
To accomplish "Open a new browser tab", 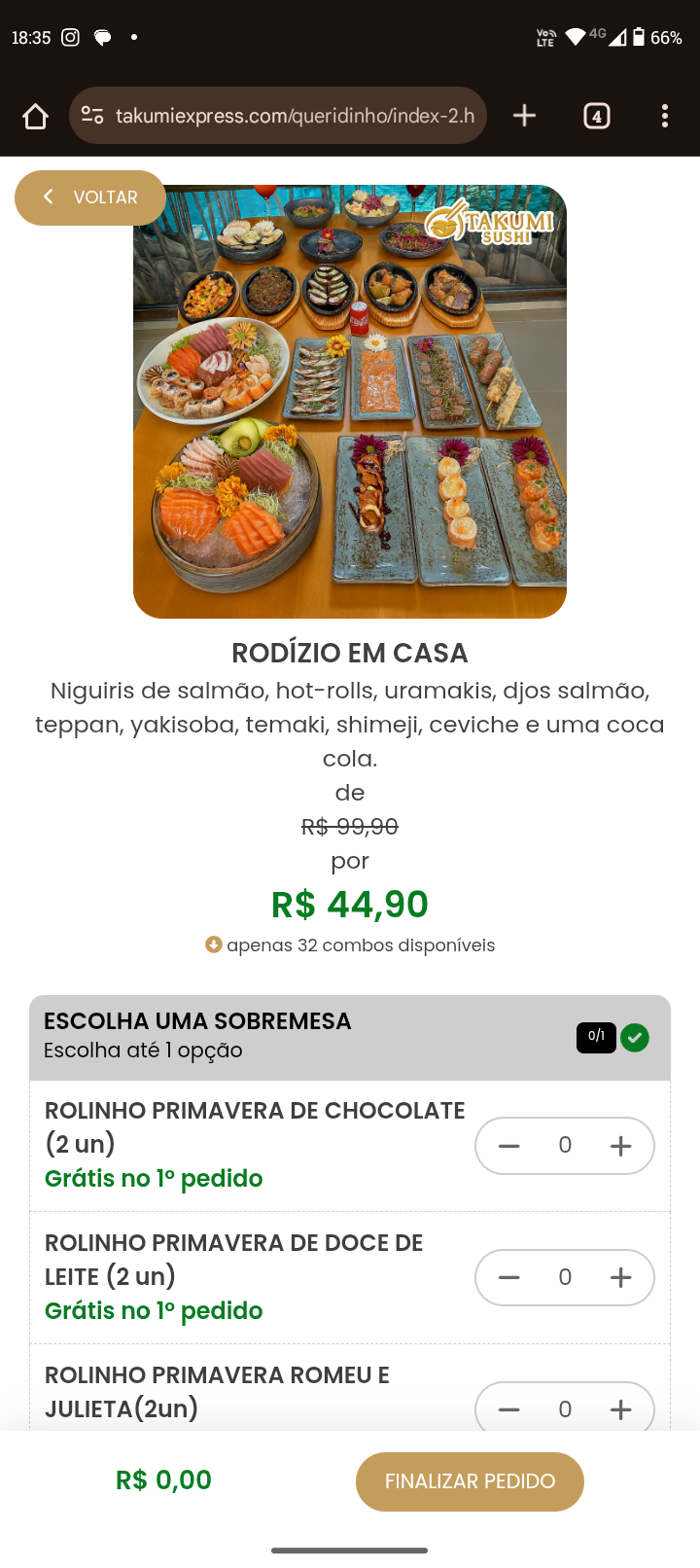I will tap(524, 116).
